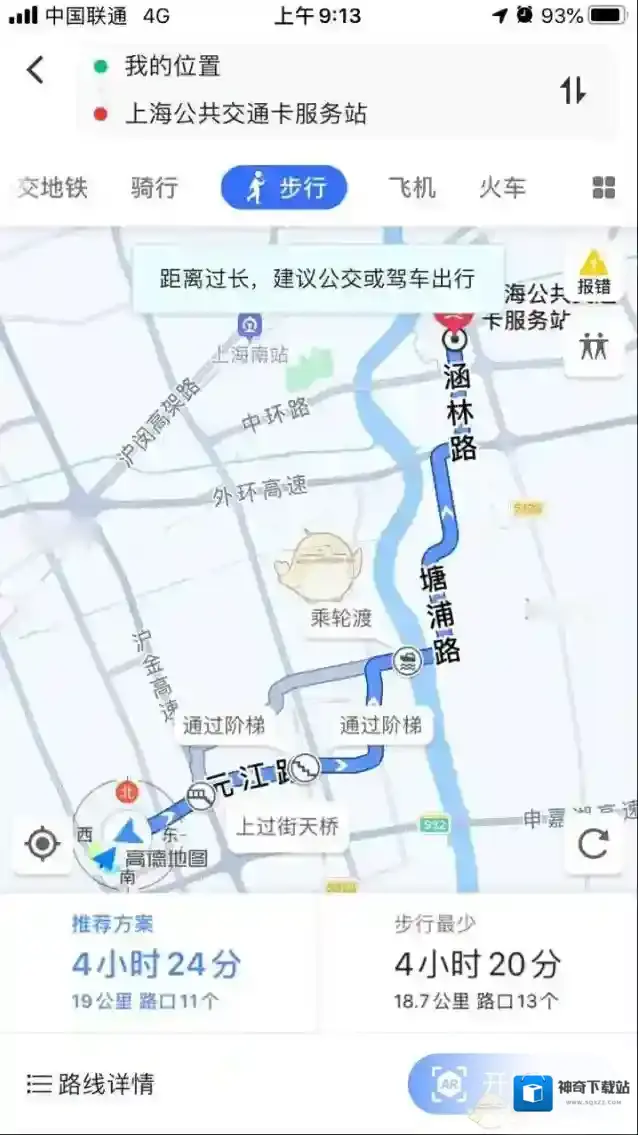Select the 步行最少 4小时20分 route
Image resolution: width=638 pixels, height=1135 pixels.
[476, 962]
